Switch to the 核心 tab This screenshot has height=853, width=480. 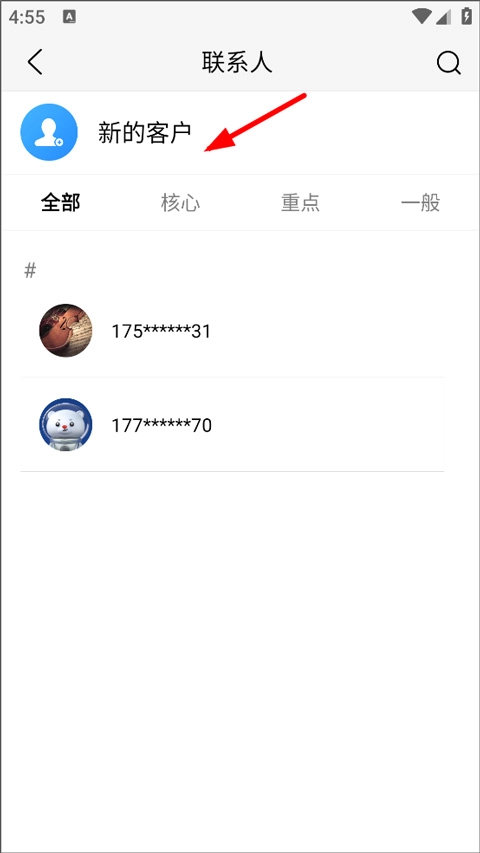click(181, 203)
